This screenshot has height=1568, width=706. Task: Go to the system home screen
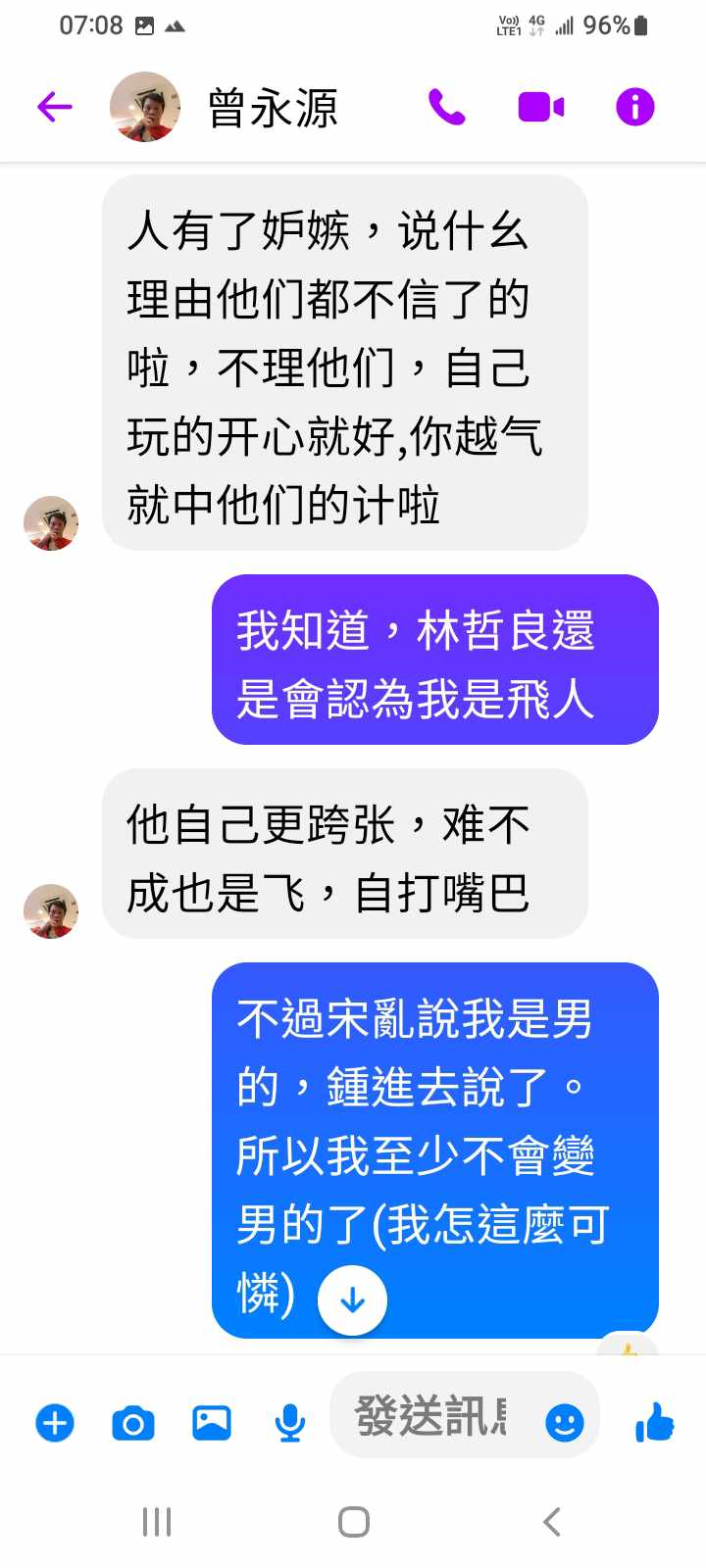pos(353,1522)
